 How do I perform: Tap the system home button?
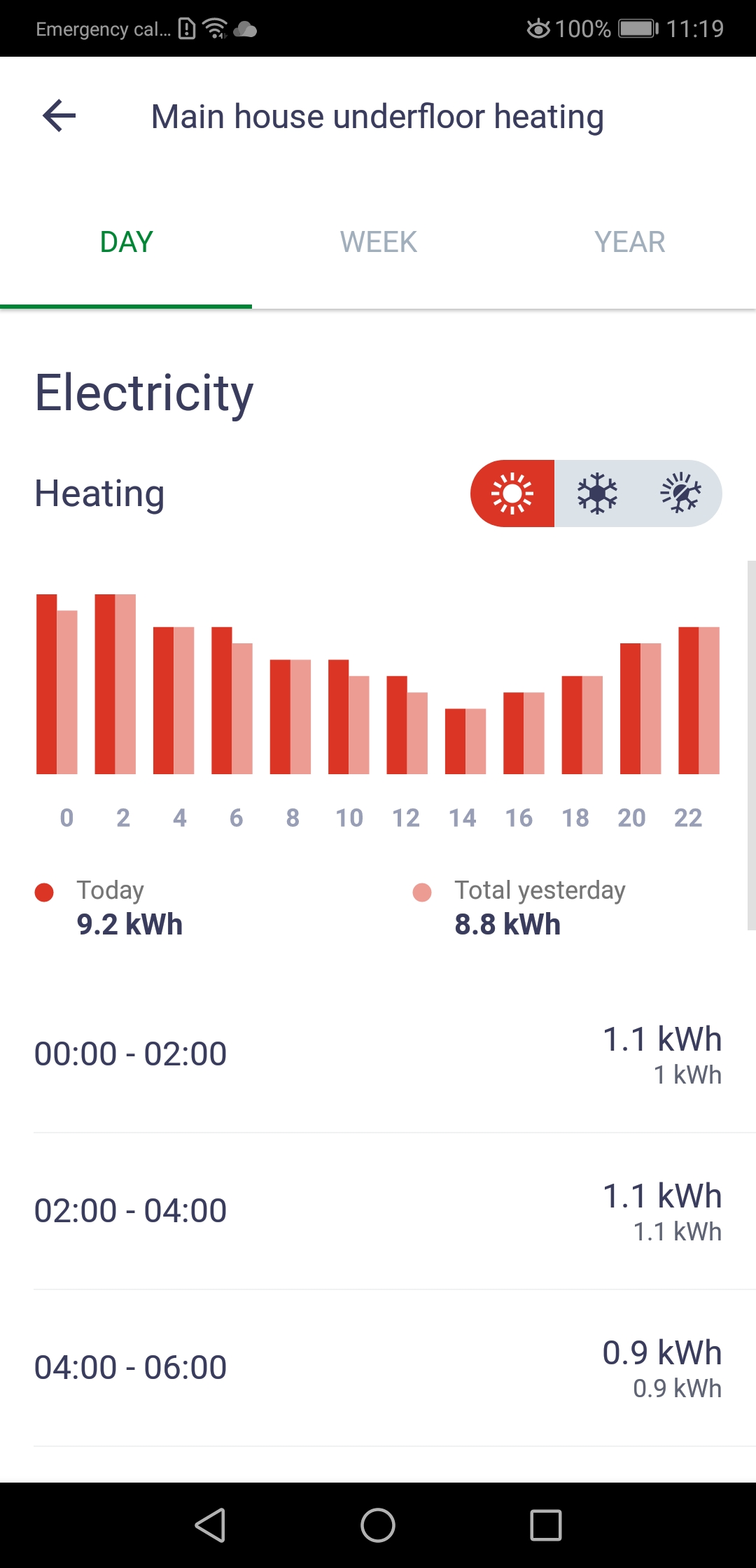click(378, 1525)
